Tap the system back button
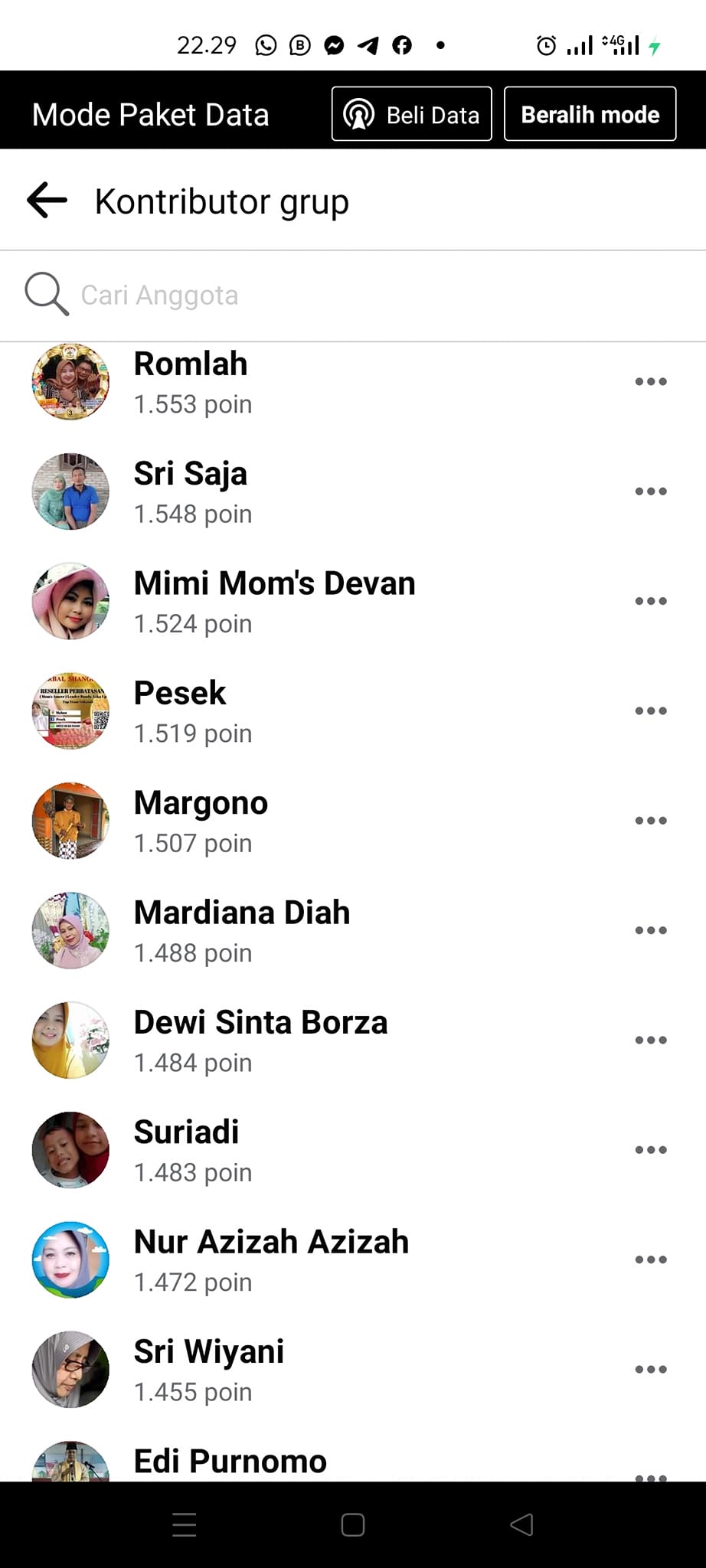This screenshot has height=1568, width=706. point(521,1525)
